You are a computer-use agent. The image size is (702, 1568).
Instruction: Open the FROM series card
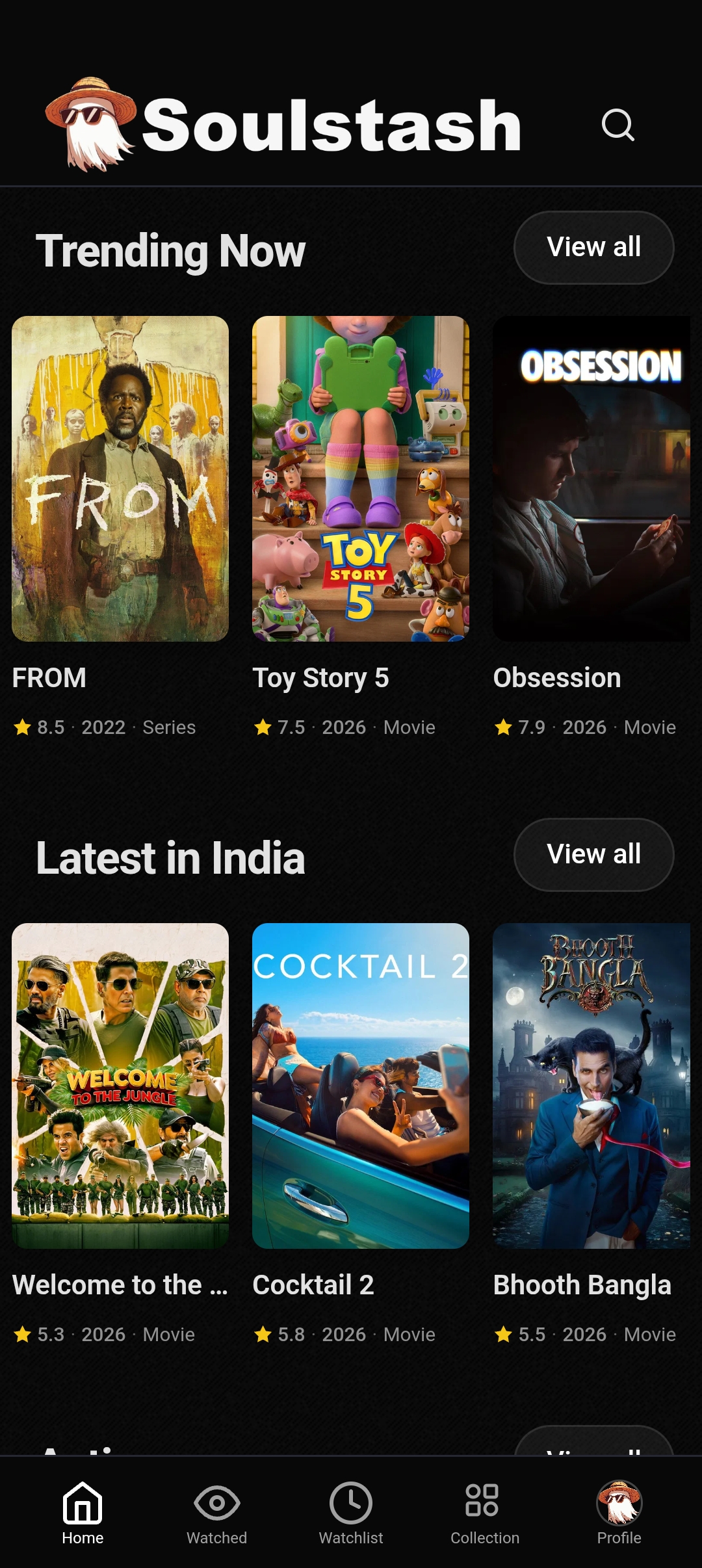[x=120, y=528]
